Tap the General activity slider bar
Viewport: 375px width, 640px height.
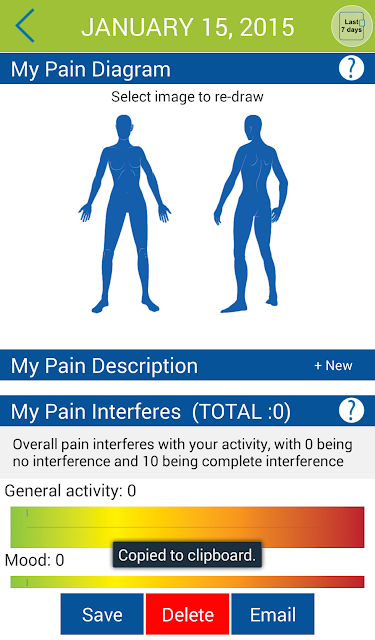pyautogui.click(x=187, y=527)
